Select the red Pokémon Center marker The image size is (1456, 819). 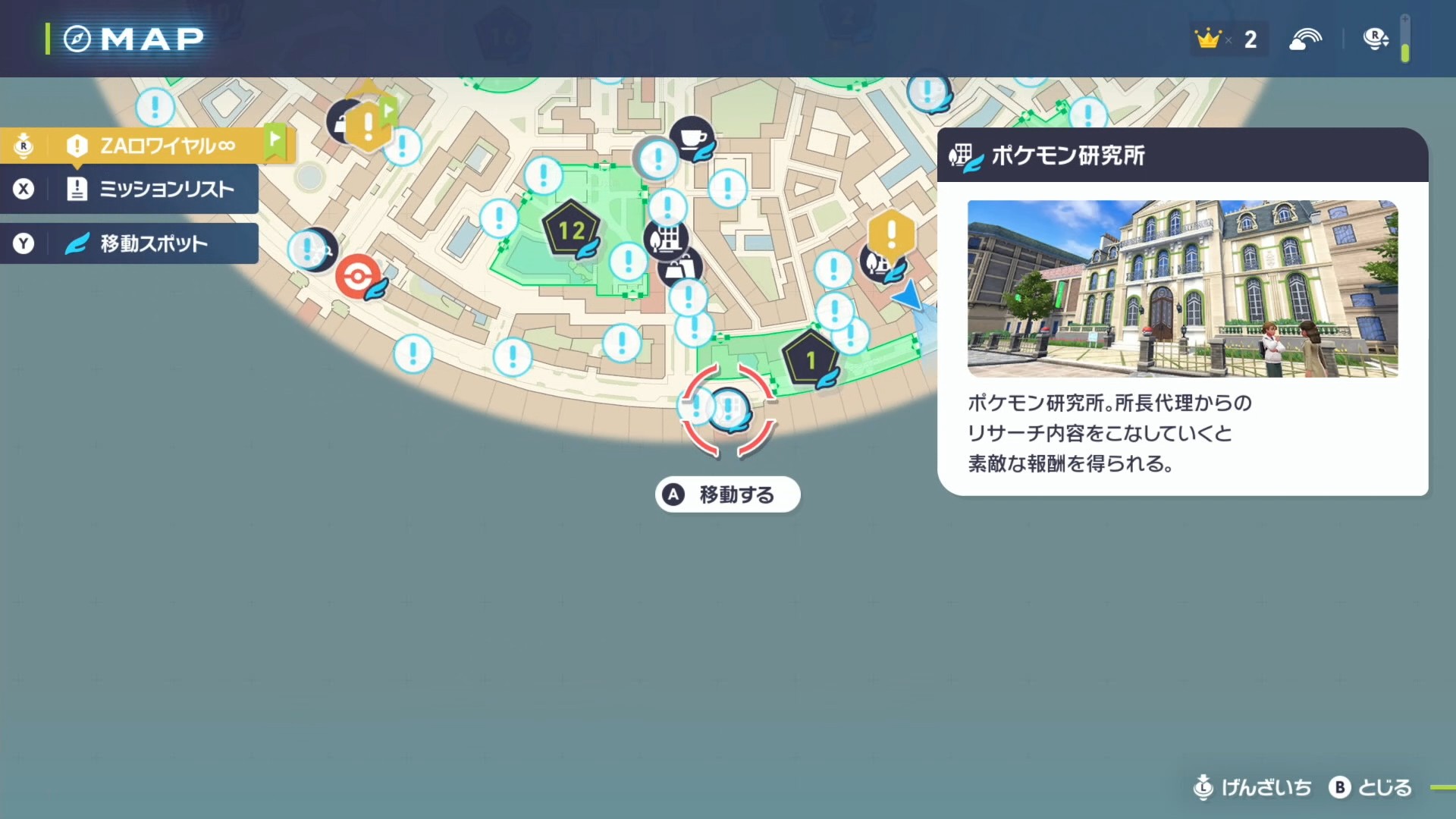pyautogui.click(x=358, y=275)
